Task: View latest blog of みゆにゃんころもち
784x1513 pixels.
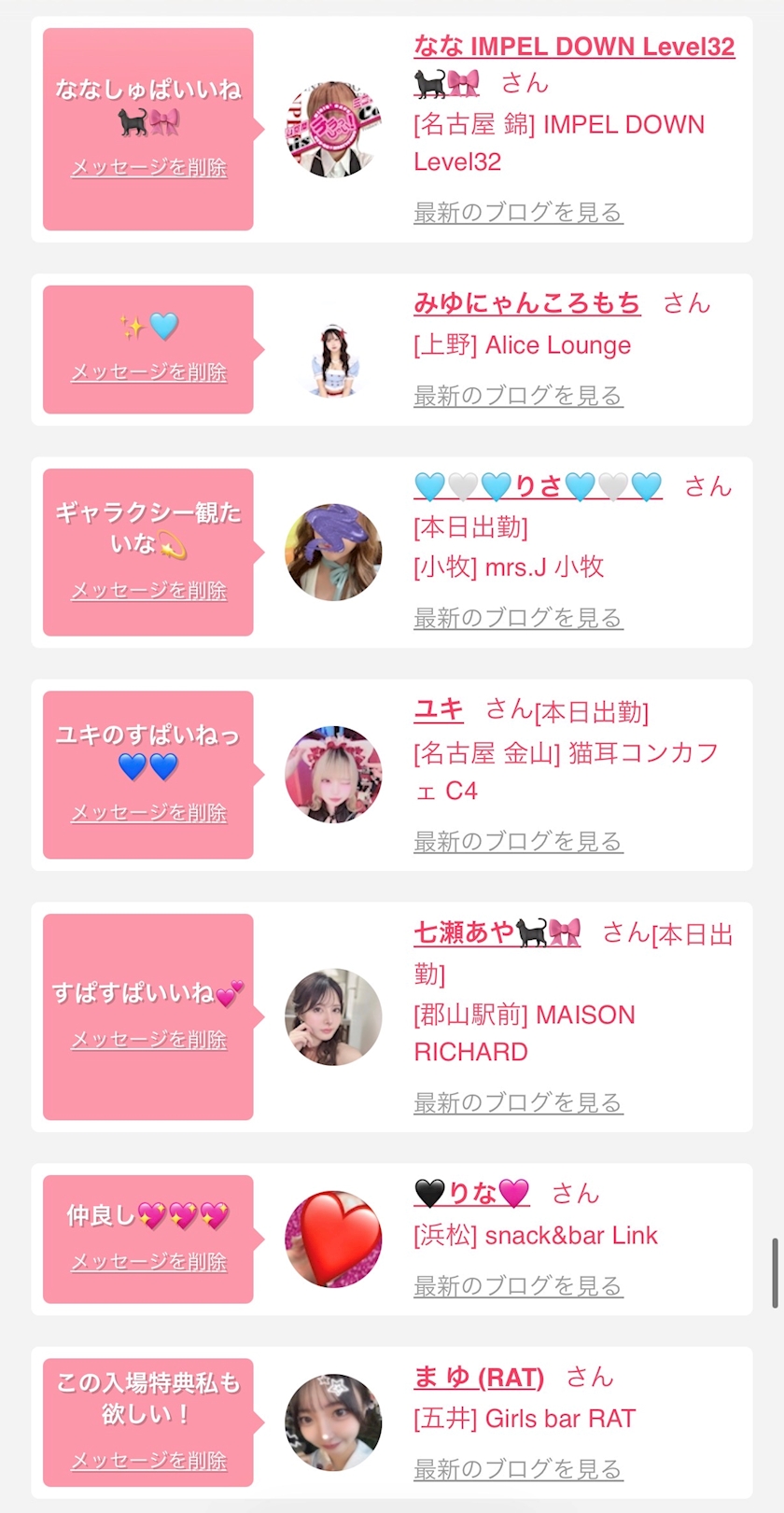Action: [518, 396]
